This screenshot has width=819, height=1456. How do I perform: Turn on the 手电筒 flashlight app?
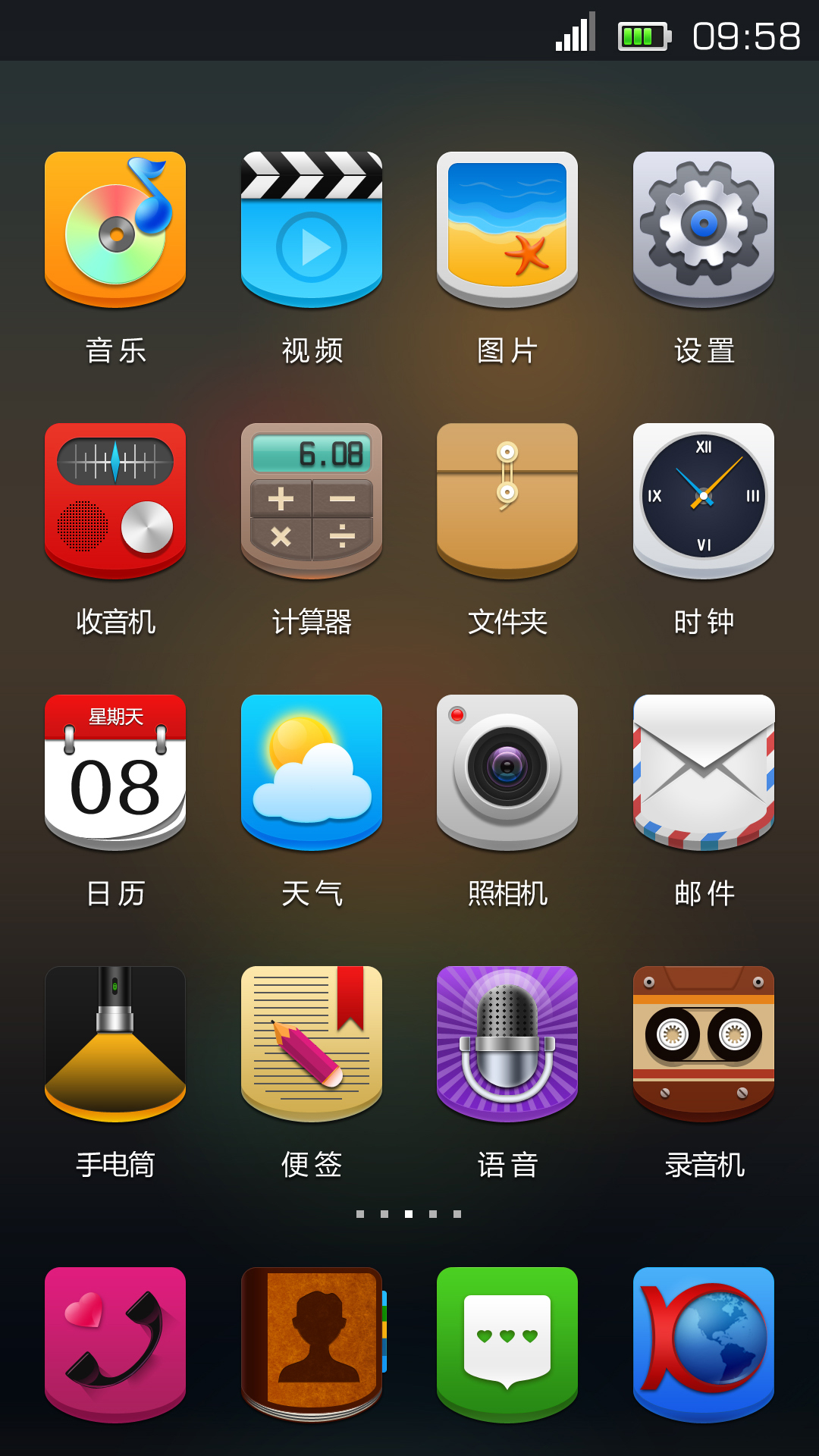(115, 1043)
